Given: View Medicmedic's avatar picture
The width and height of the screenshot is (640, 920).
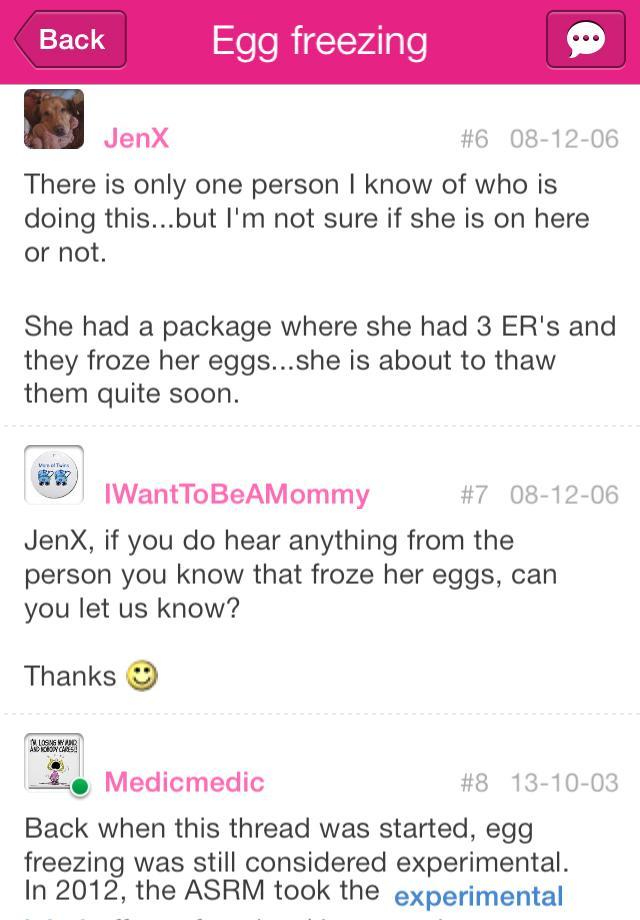Looking at the screenshot, I should pos(54,763).
